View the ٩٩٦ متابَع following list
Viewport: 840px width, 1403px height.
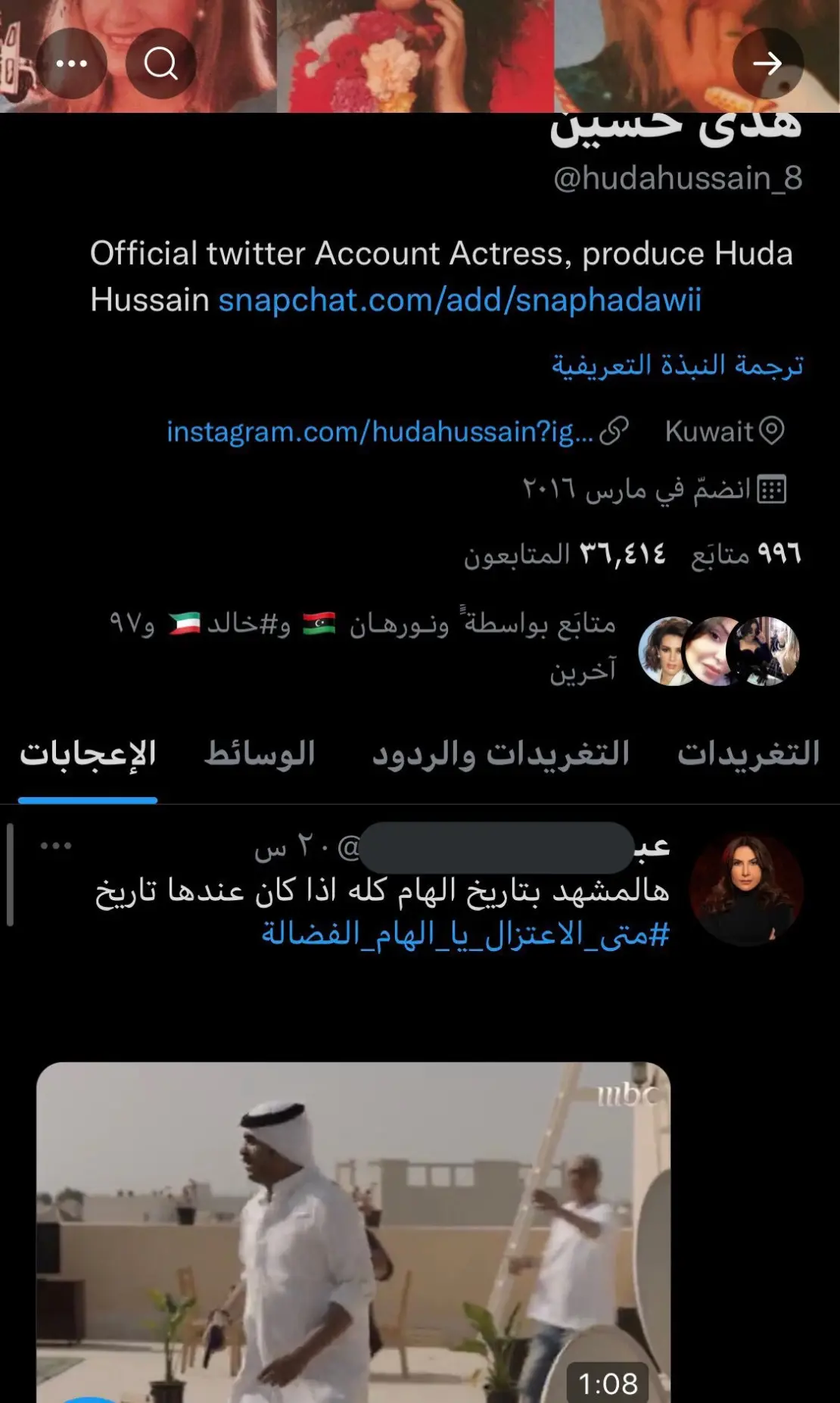[745, 554]
